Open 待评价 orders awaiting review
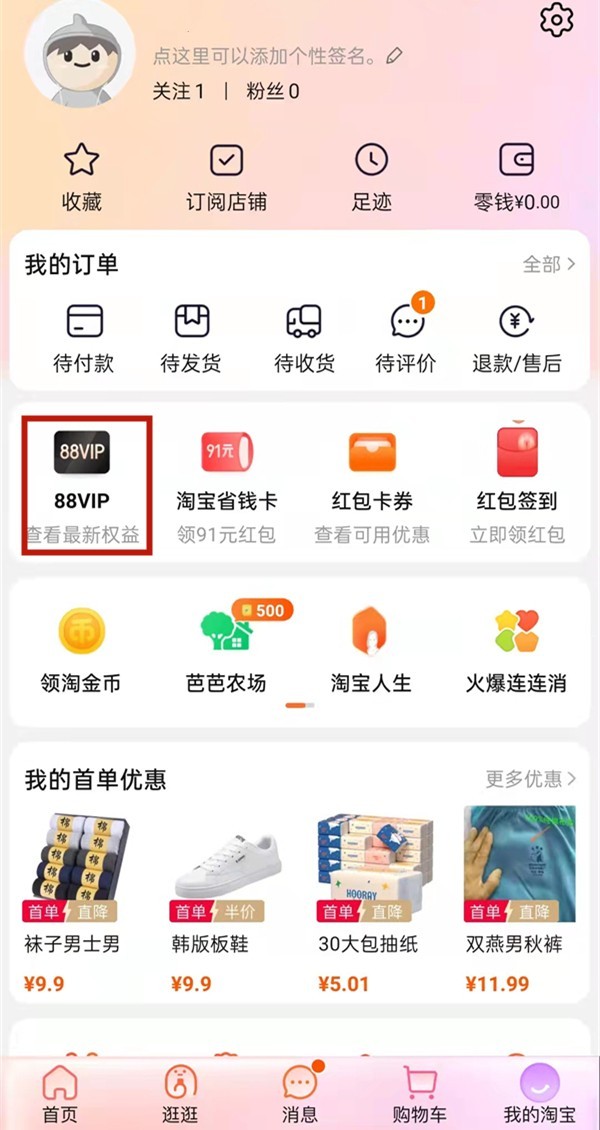Viewport: 600px width, 1130px height. (x=406, y=338)
